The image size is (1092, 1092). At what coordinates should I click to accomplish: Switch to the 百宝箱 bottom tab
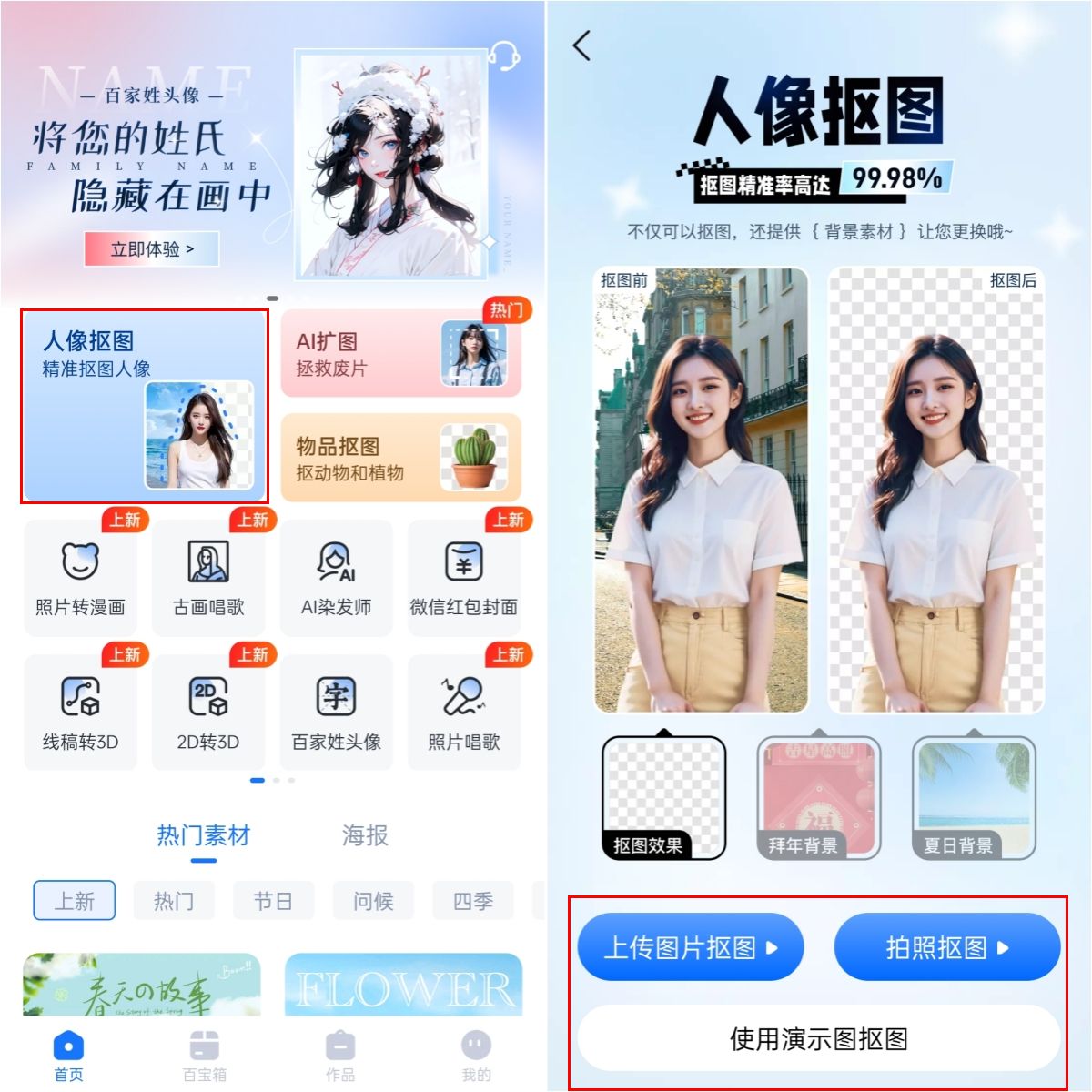pyautogui.click(x=205, y=1056)
